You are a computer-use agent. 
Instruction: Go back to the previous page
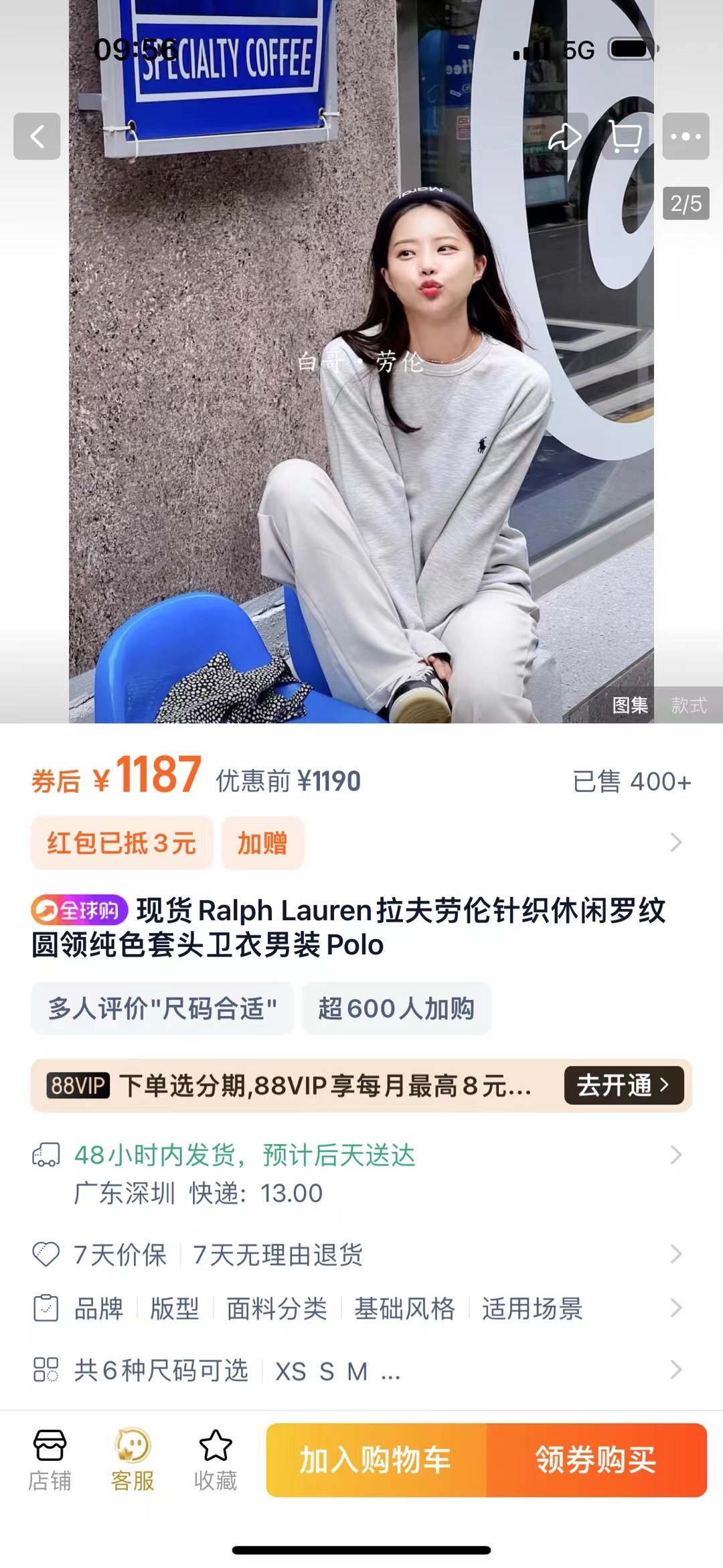pos(37,137)
